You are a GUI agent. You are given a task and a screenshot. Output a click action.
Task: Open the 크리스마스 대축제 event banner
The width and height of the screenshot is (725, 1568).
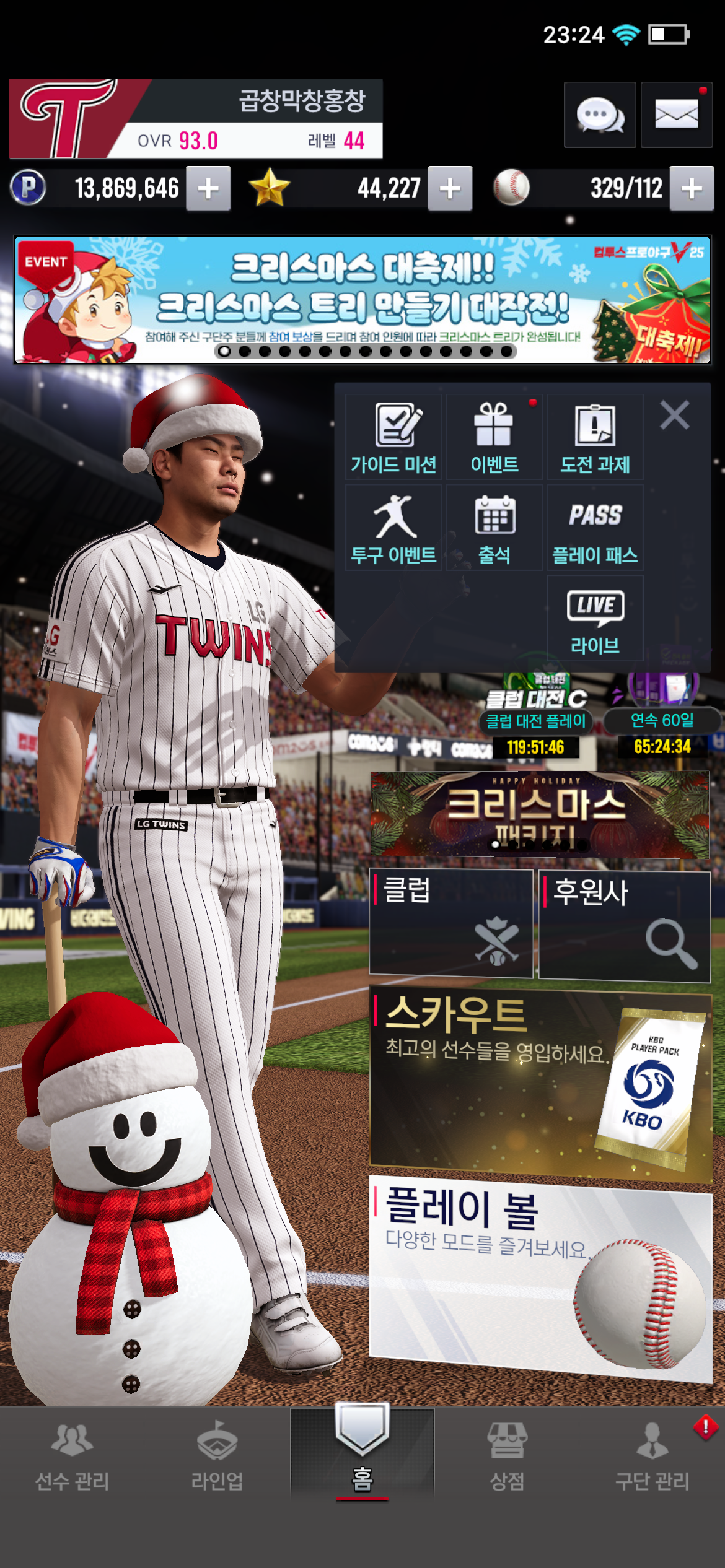362,300
